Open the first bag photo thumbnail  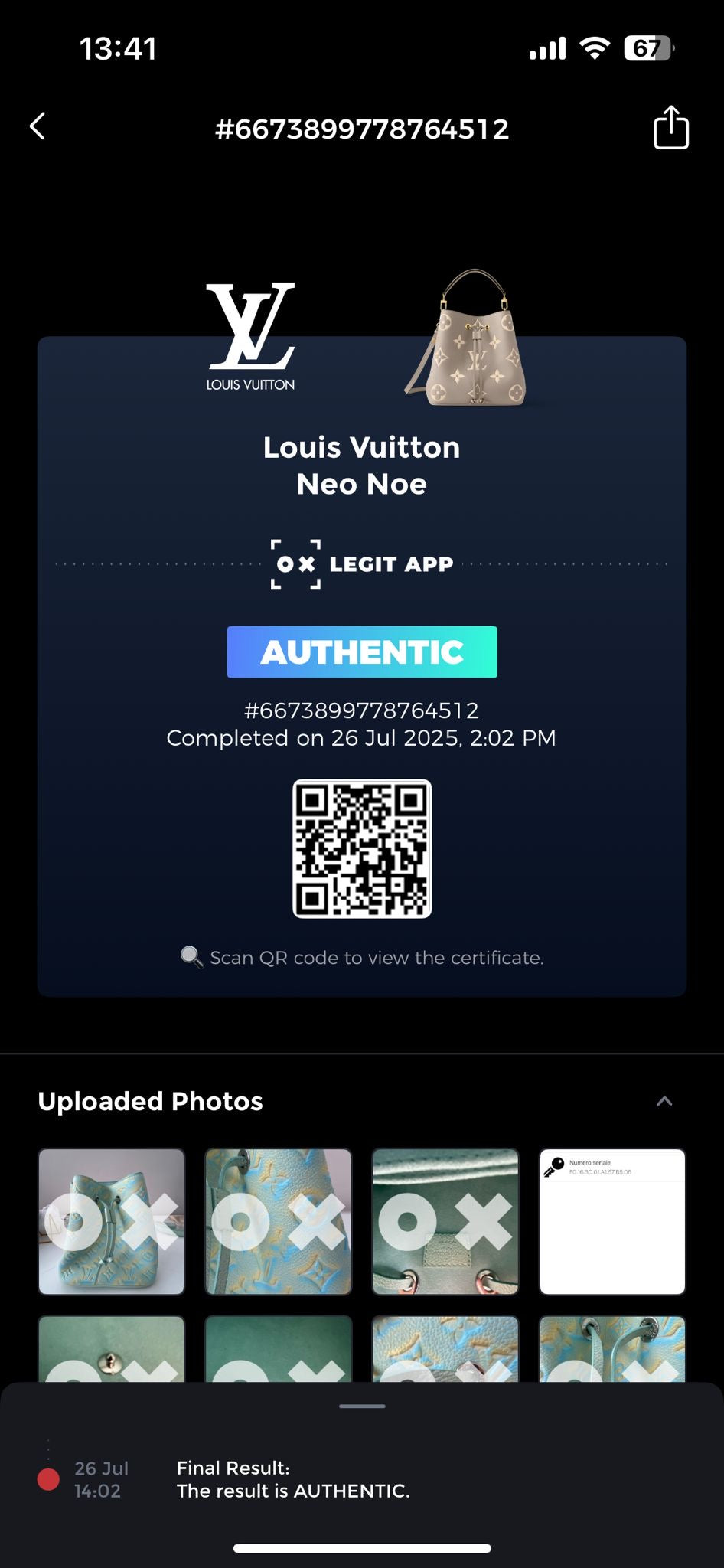pos(110,1220)
